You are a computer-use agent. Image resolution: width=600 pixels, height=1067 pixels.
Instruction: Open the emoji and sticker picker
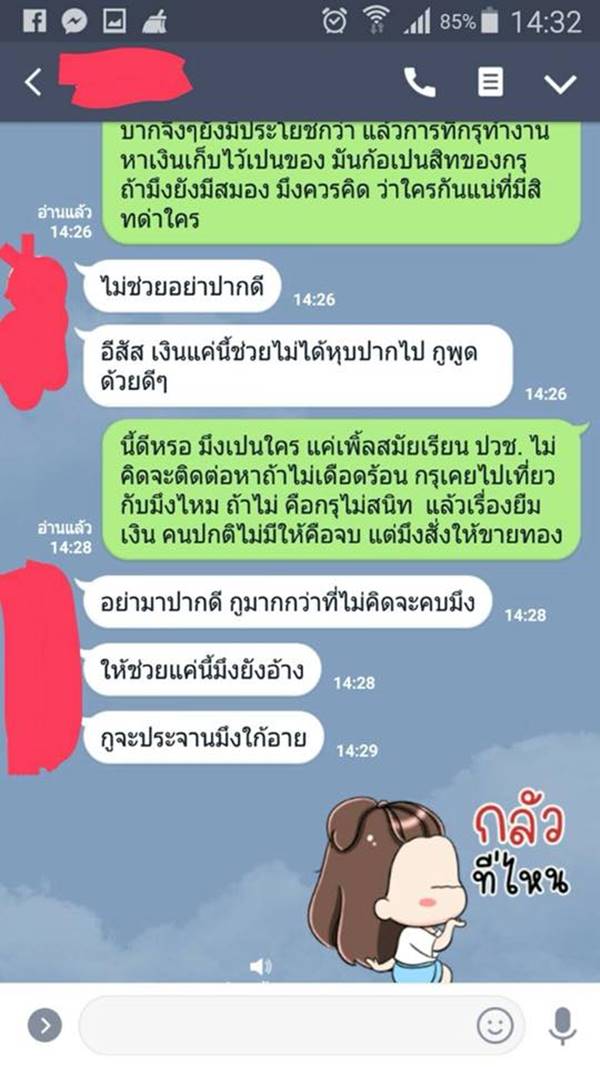pos(495,1024)
